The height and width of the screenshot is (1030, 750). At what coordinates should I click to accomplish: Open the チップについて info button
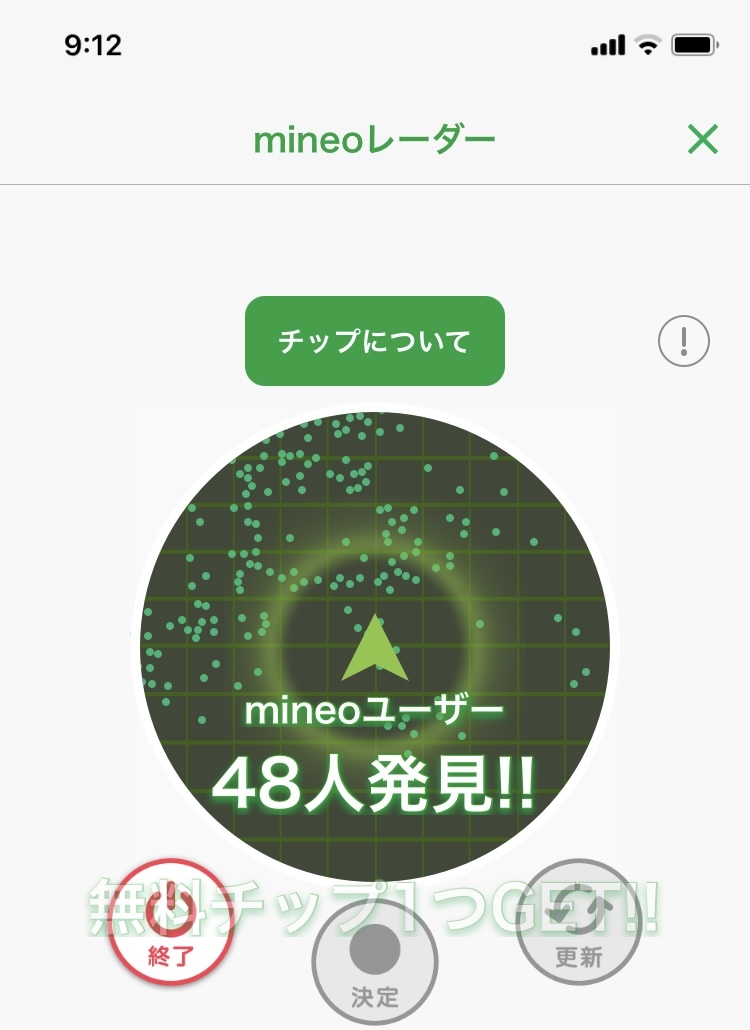(x=374, y=341)
